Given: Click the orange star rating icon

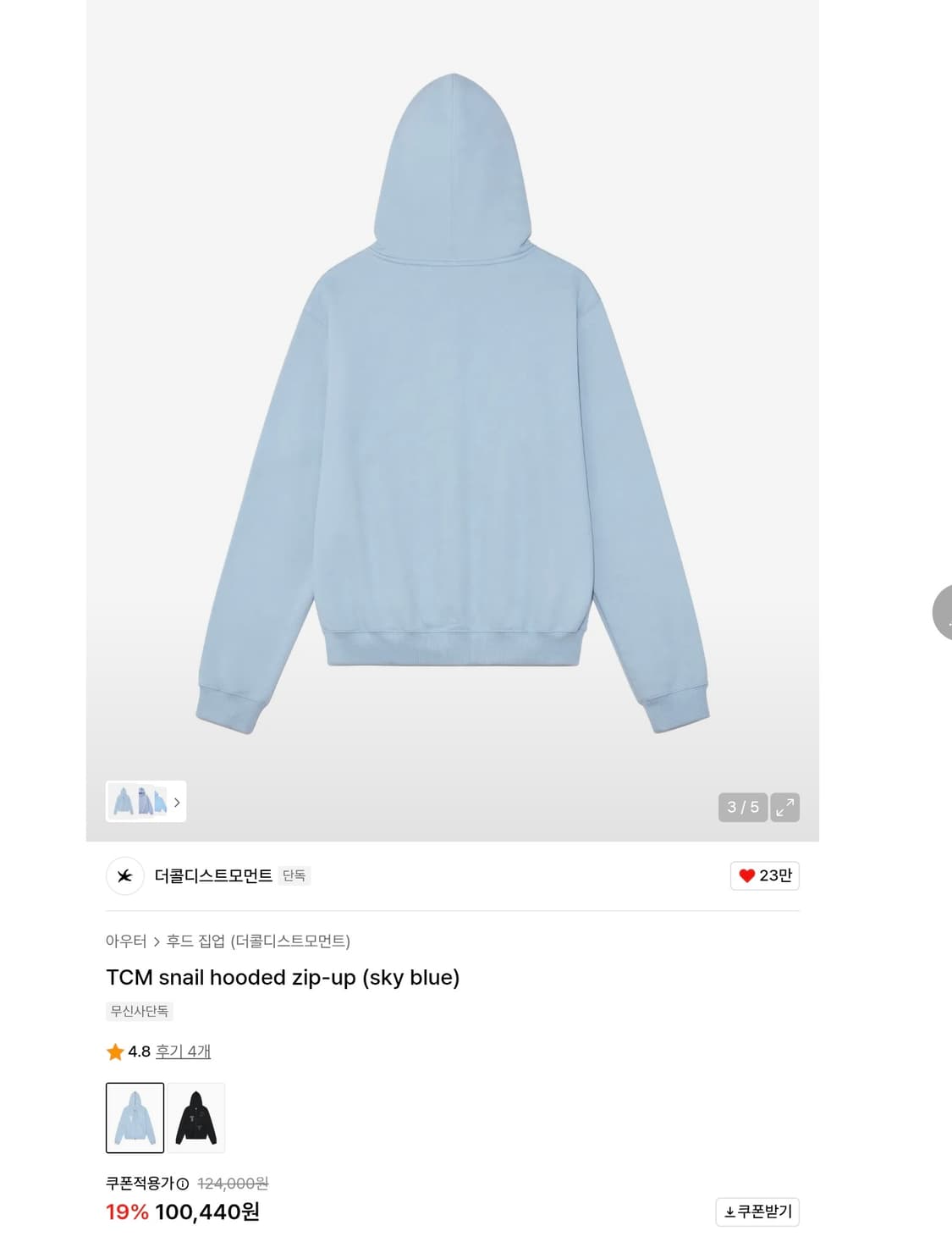Looking at the screenshot, I should [x=111, y=1052].
